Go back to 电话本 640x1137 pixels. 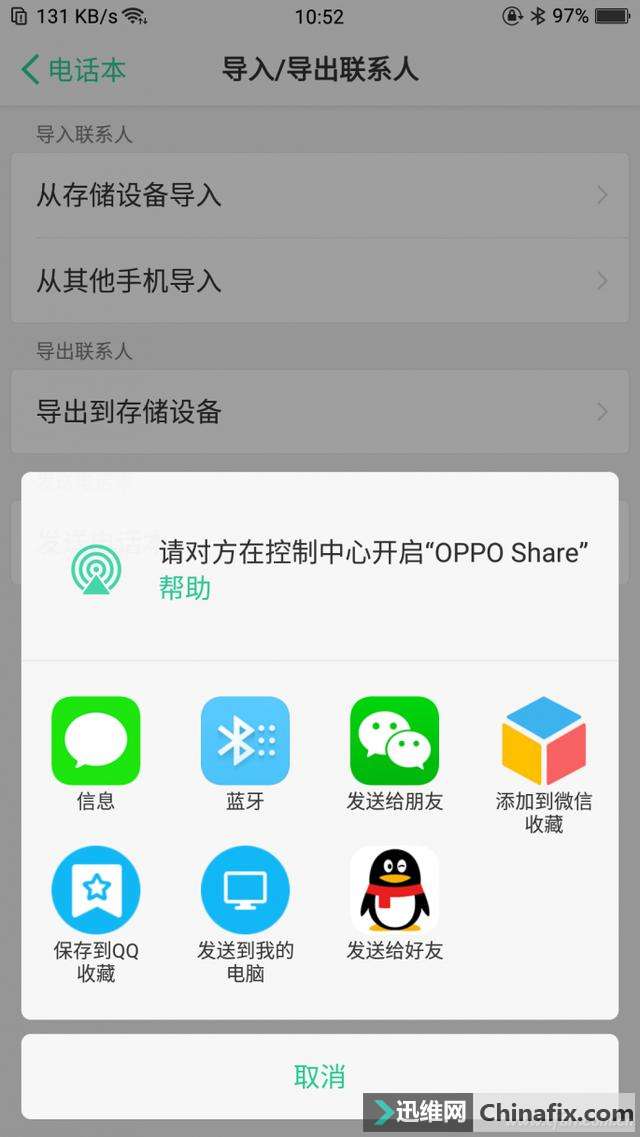(x=74, y=70)
